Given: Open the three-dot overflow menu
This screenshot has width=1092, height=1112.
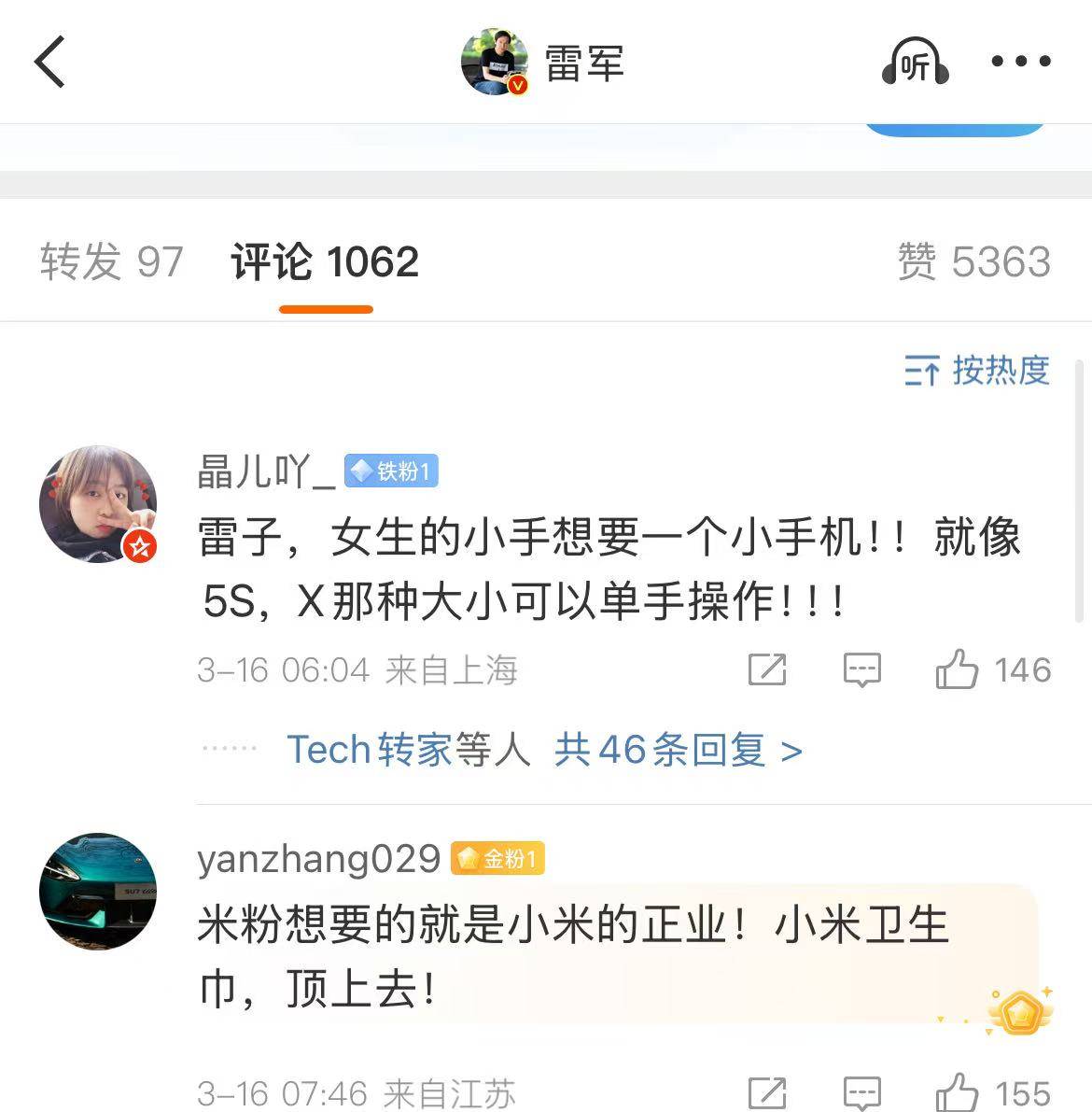Looking at the screenshot, I should (1020, 62).
